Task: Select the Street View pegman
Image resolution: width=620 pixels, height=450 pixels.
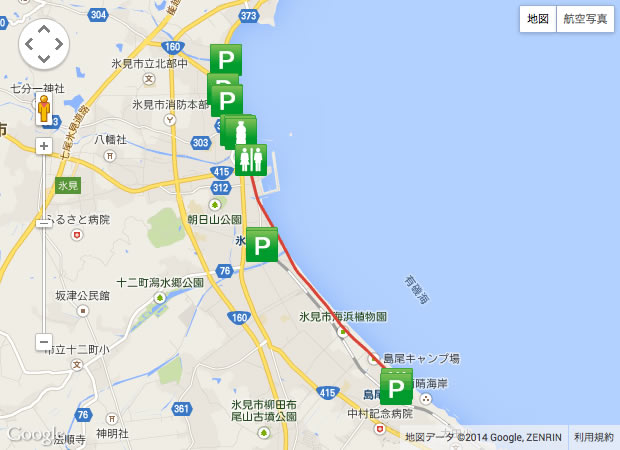Action: tap(44, 107)
